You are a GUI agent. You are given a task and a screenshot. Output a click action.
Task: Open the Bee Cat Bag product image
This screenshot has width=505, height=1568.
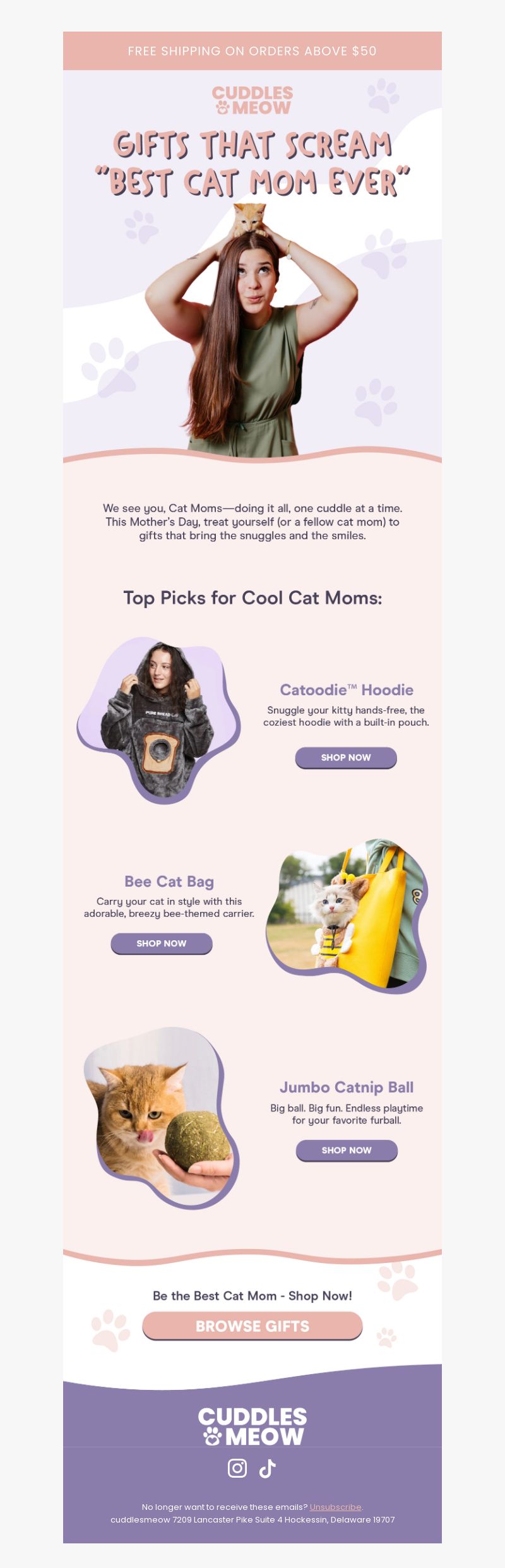click(347, 914)
